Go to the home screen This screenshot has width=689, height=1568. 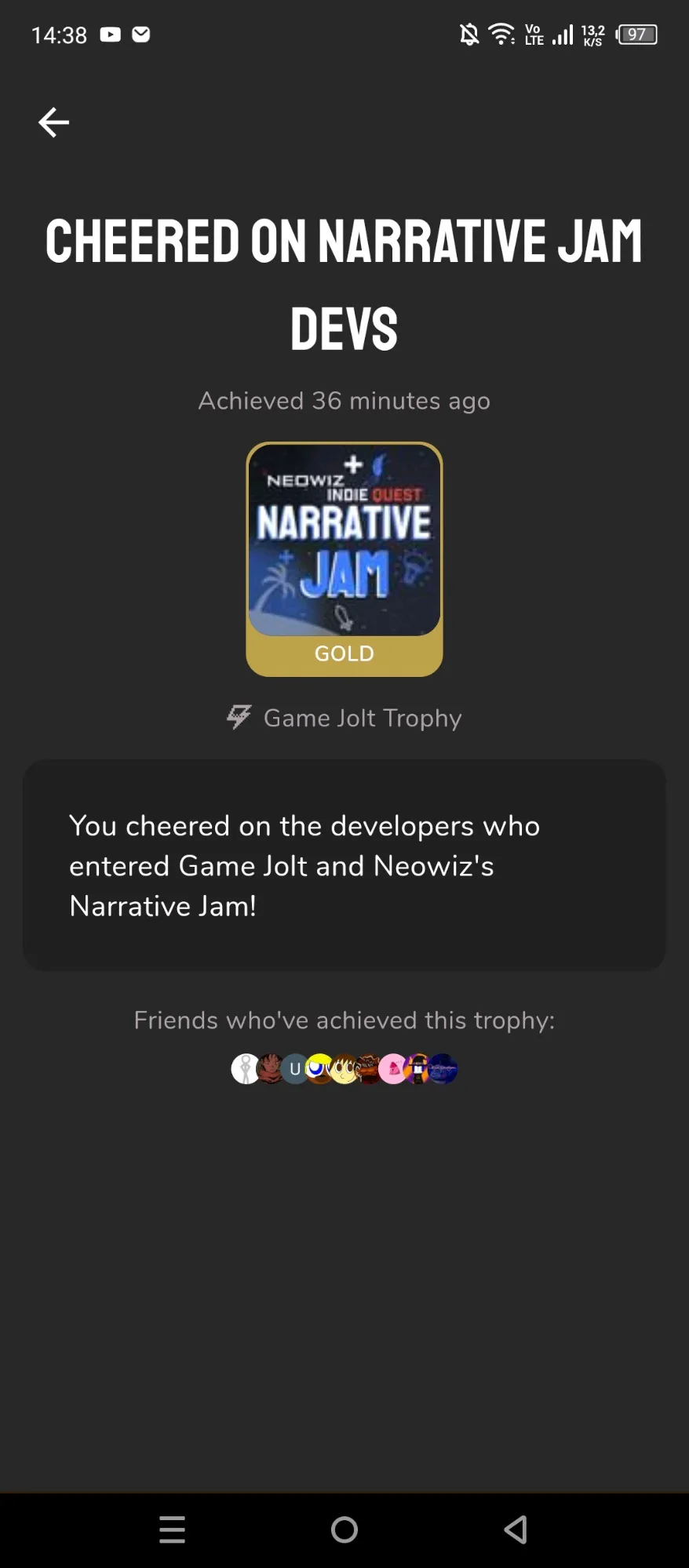[344, 1529]
